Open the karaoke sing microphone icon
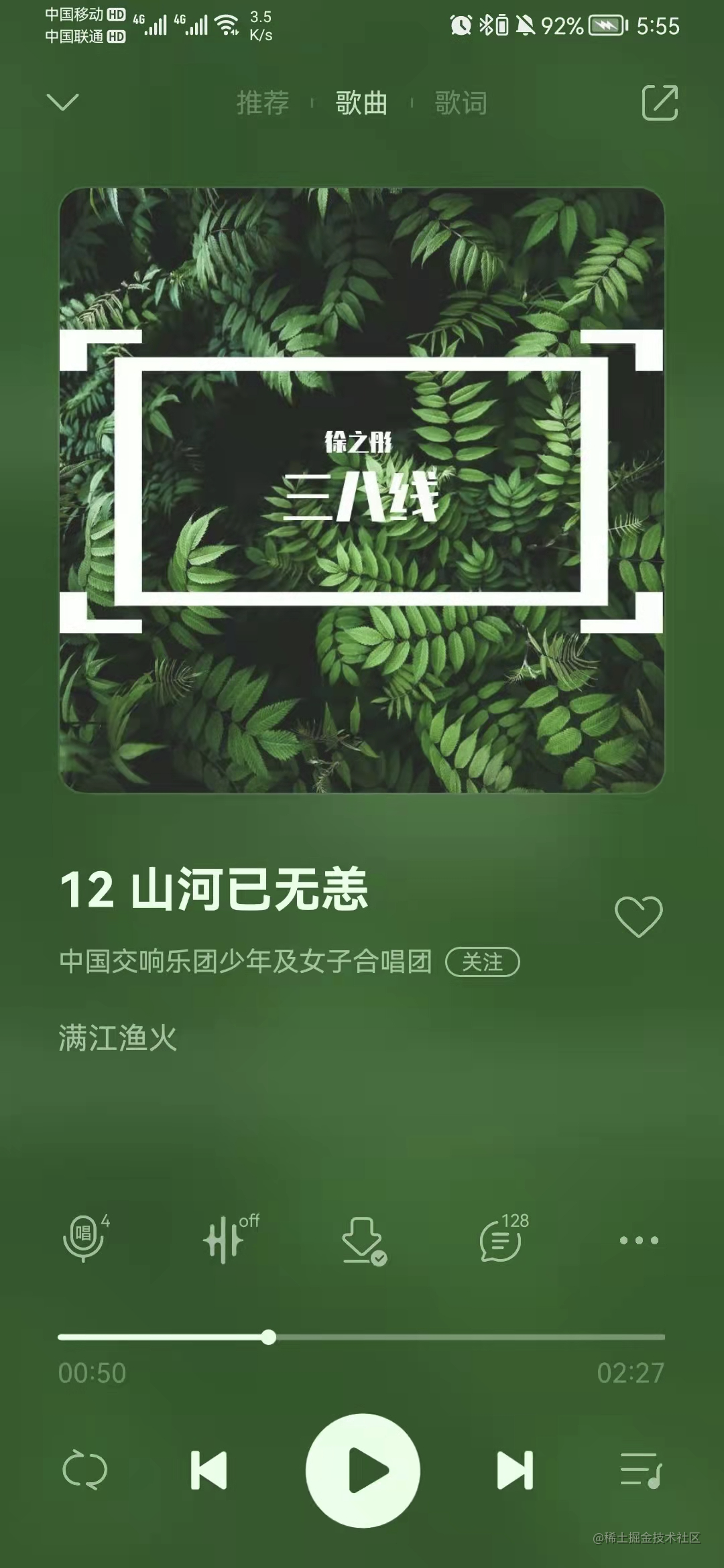 pyautogui.click(x=84, y=1239)
